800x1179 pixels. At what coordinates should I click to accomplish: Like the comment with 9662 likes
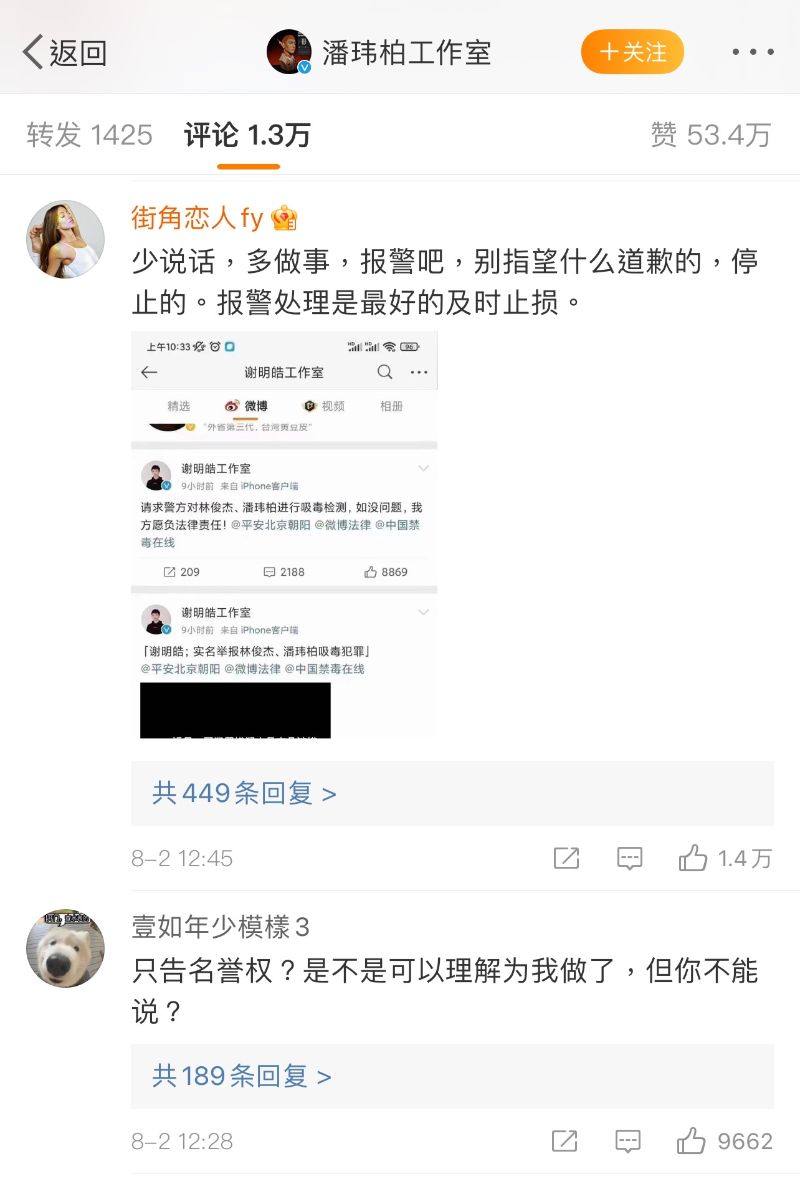(x=692, y=1141)
